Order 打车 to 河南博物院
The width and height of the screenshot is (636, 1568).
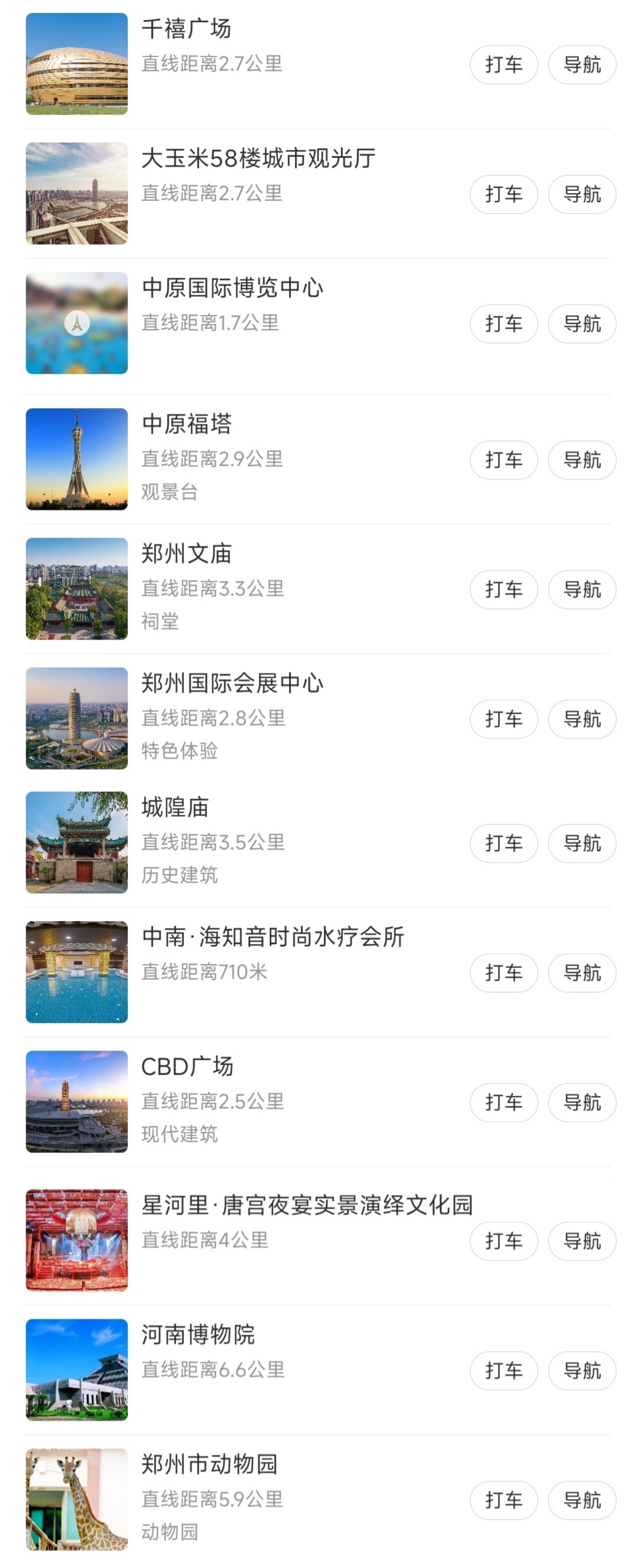point(503,1371)
